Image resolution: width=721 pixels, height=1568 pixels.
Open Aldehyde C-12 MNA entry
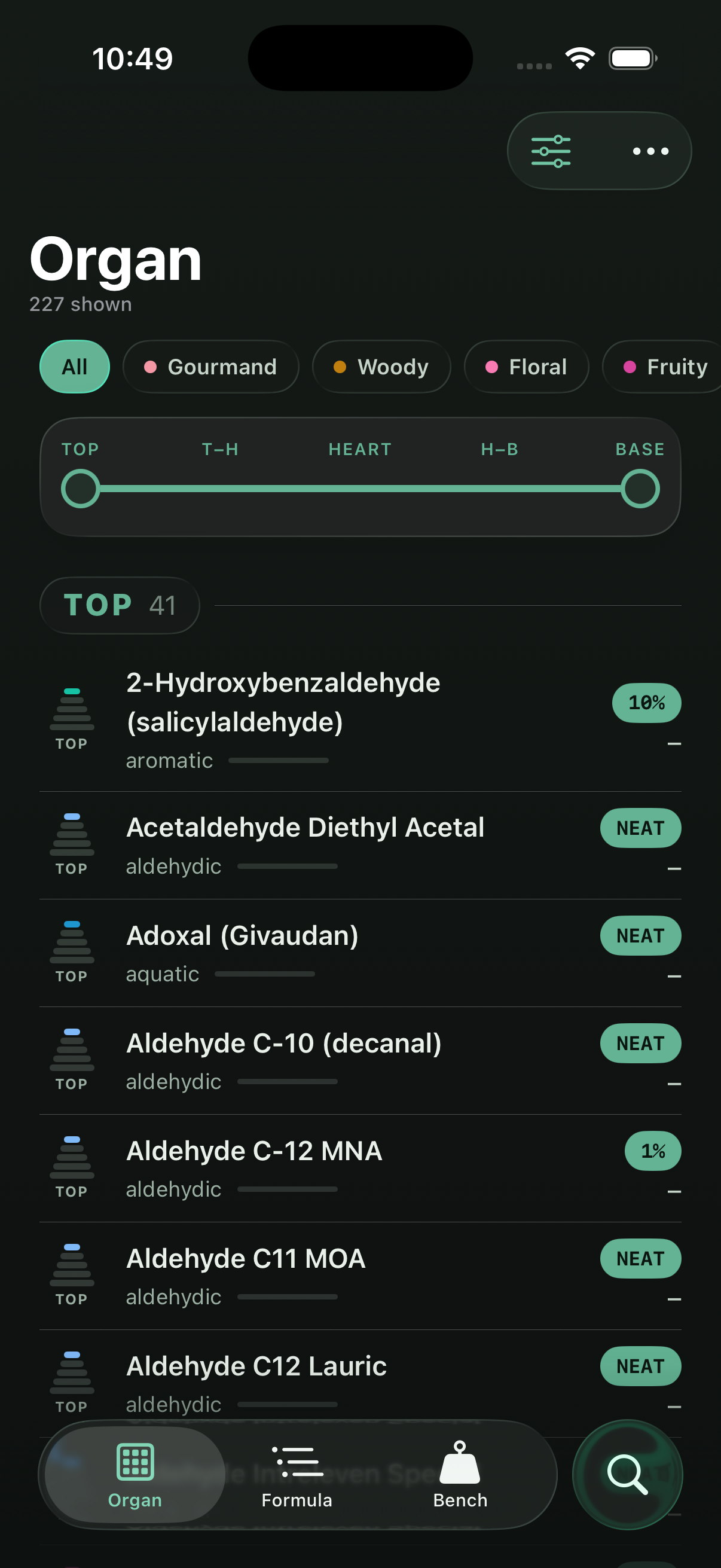tap(360, 1169)
